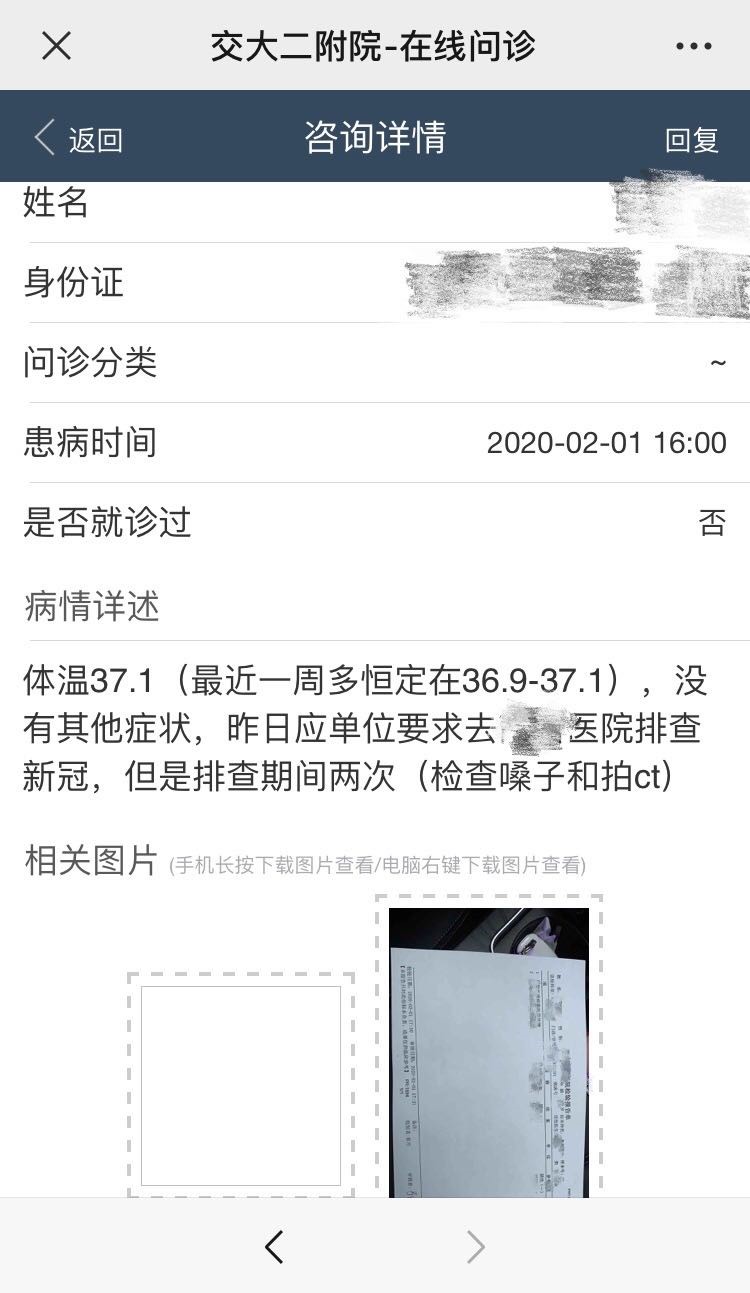Open the three-dot overflow menu
This screenshot has height=1293, width=750.
tap(693, 46)
